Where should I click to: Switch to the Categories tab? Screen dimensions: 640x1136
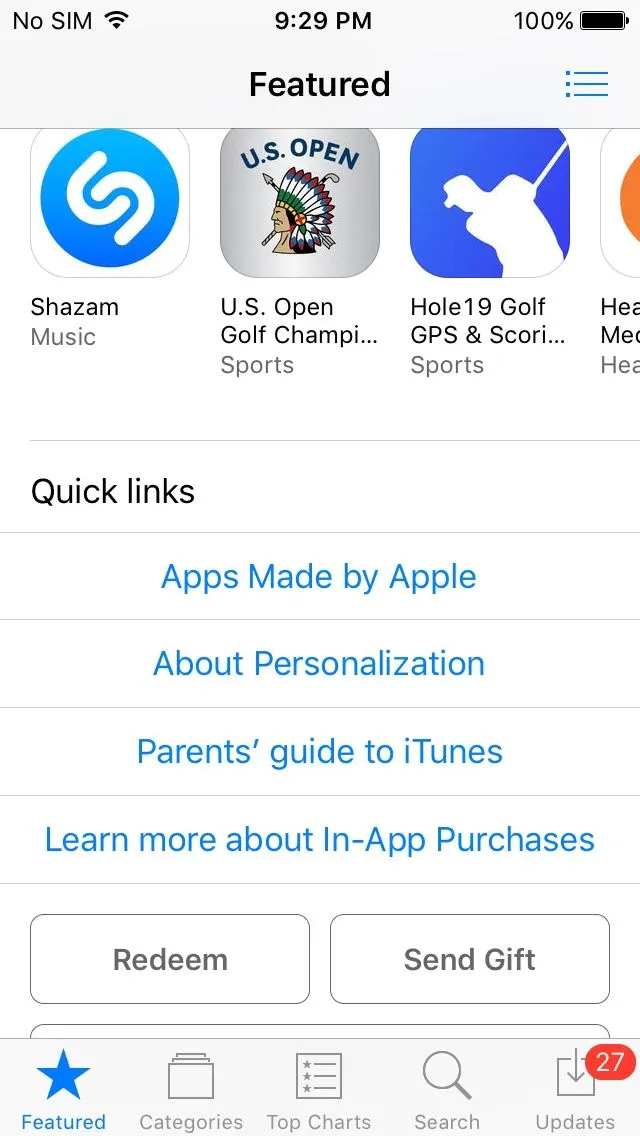tap(191, 1089)
